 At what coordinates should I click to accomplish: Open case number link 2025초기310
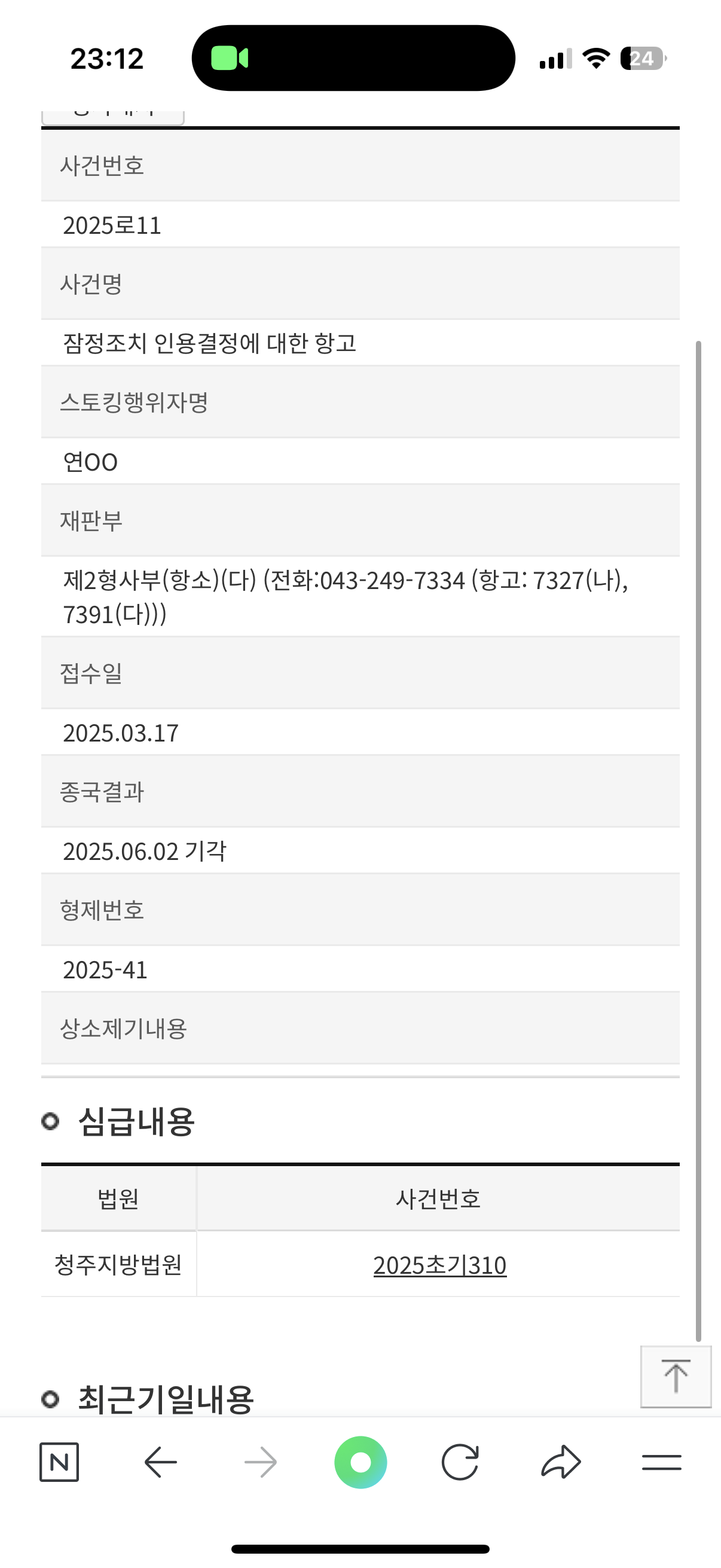[x=439, y=1265]
